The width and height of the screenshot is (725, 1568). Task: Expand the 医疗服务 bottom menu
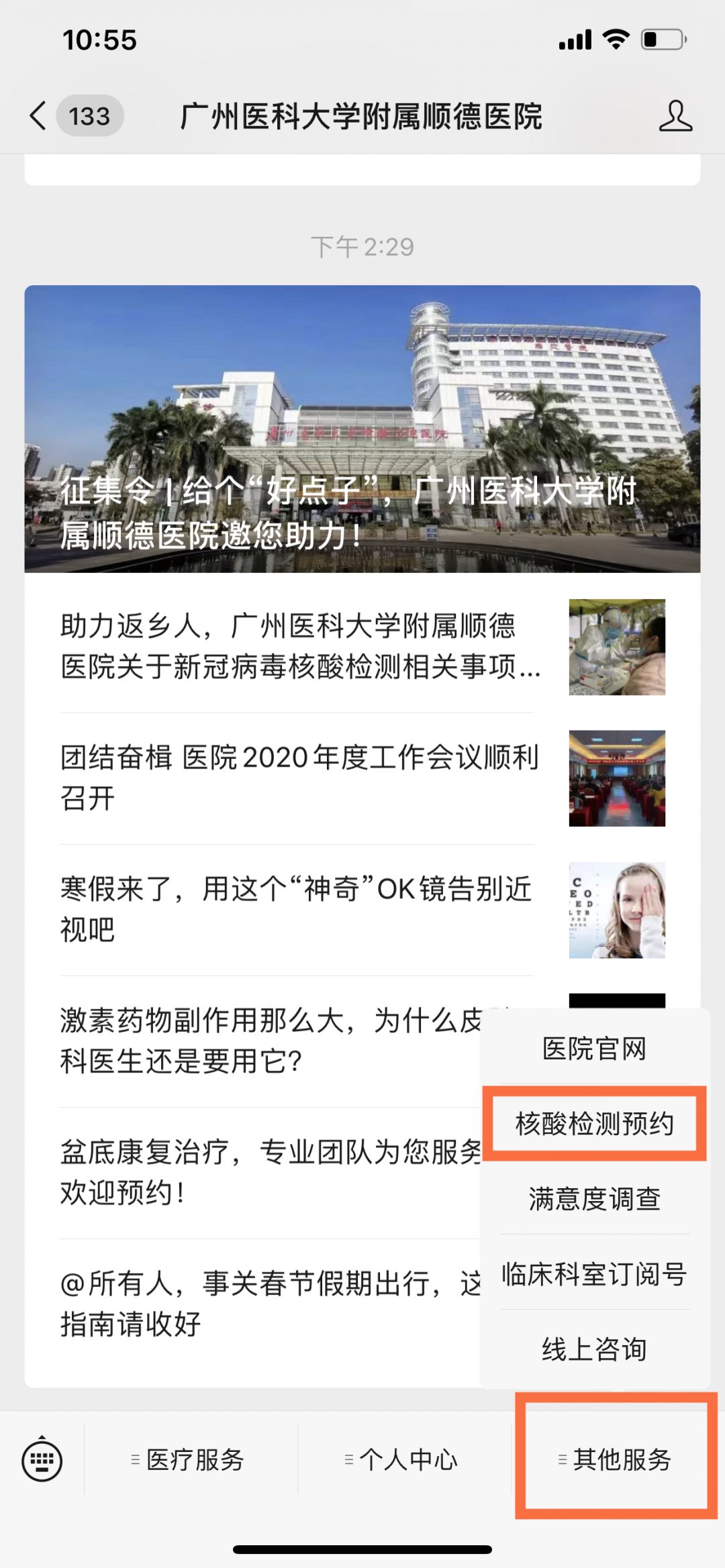pos(191,1459)
